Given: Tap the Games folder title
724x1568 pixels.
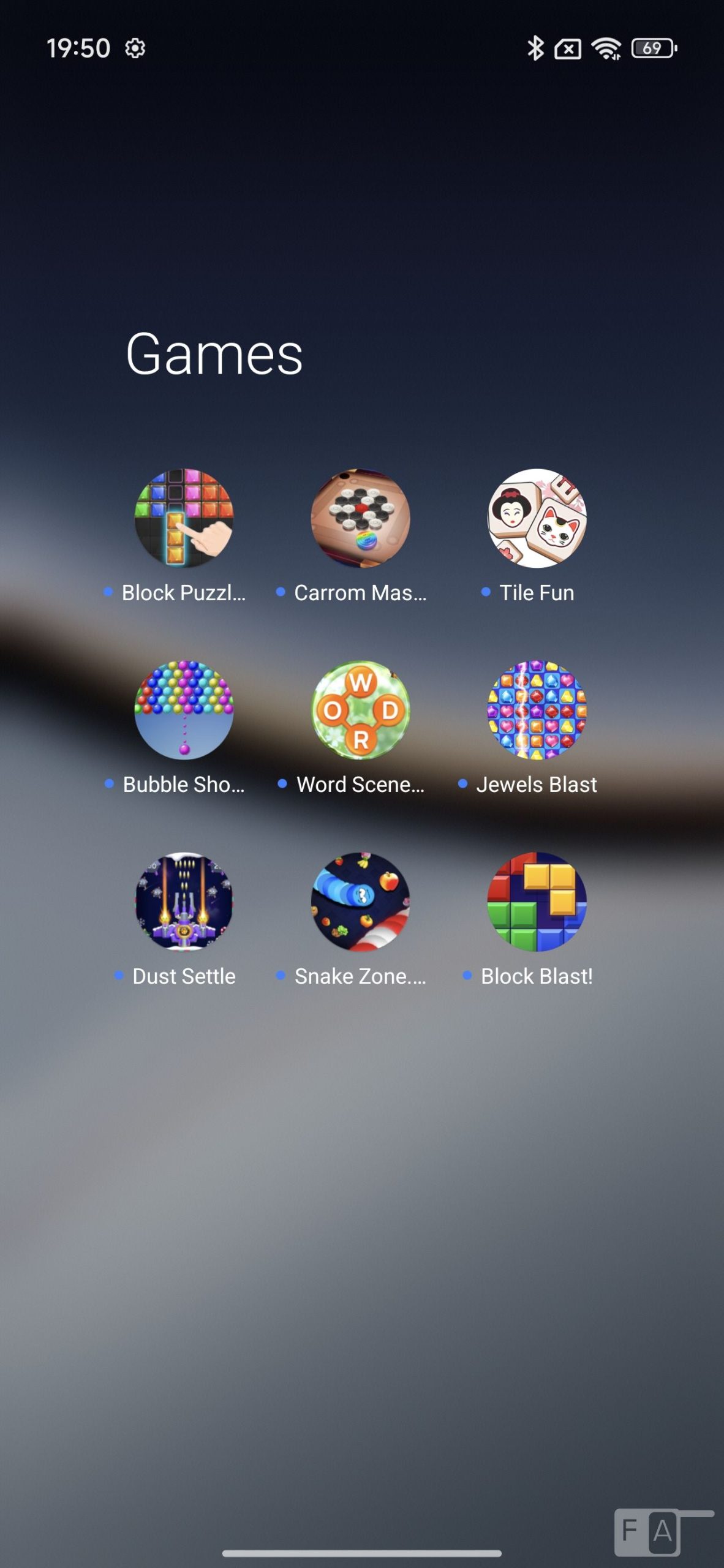Looking at the screenshot, I should (214, 354).
